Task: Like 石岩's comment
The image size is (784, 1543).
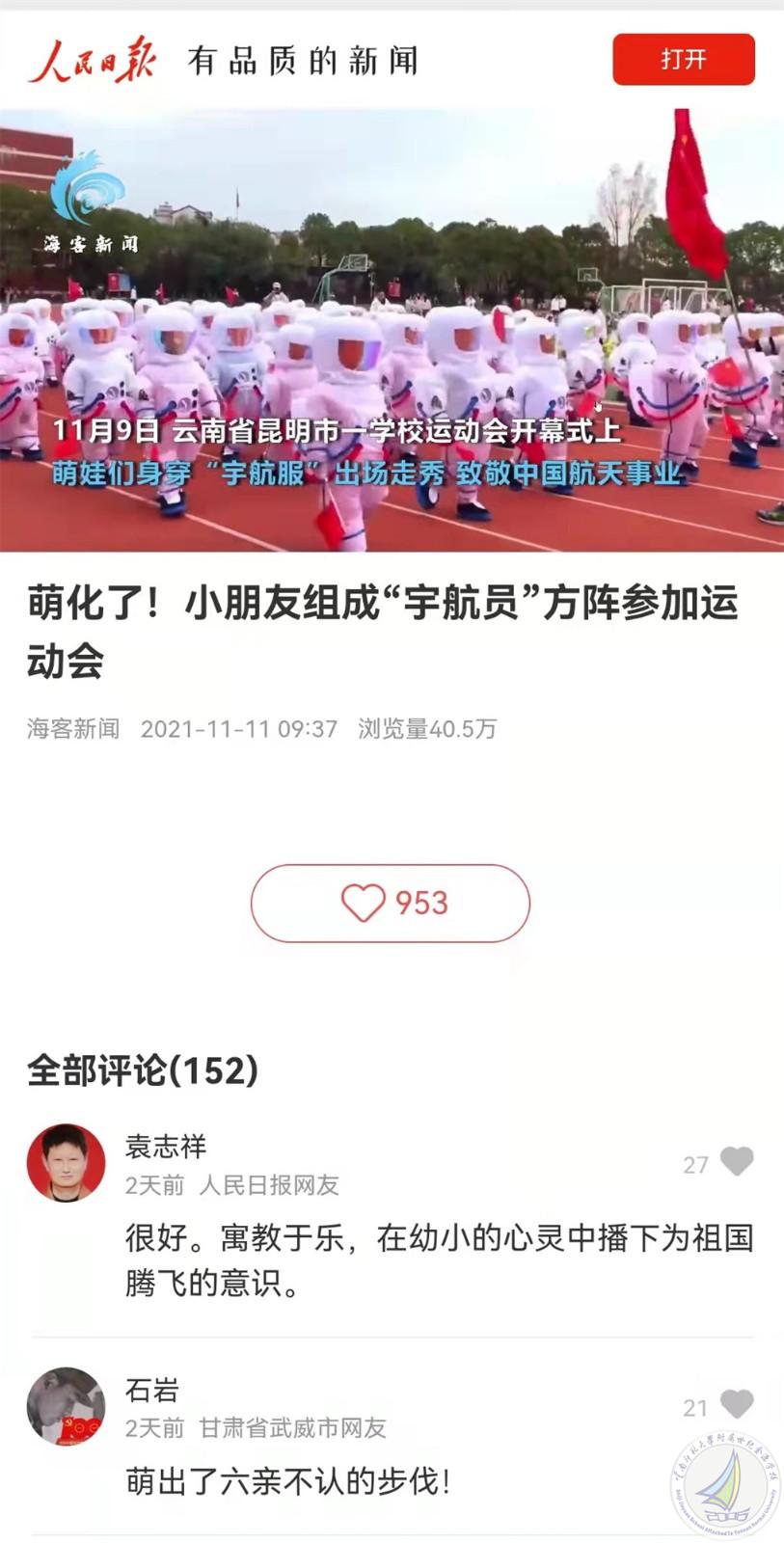Action: point(737,1405)
